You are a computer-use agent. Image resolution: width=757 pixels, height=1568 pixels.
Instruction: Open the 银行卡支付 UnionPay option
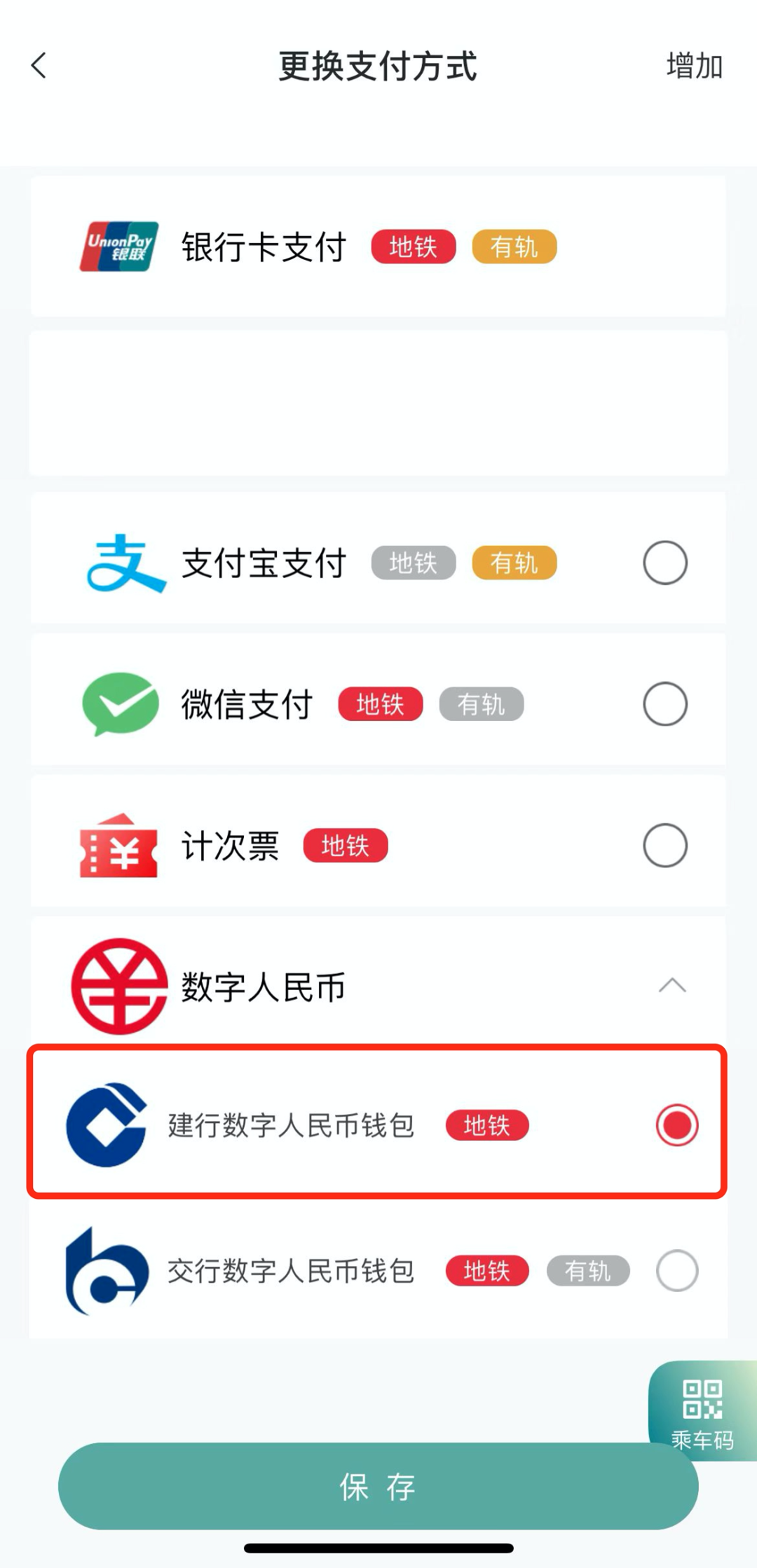pos(378,247)
